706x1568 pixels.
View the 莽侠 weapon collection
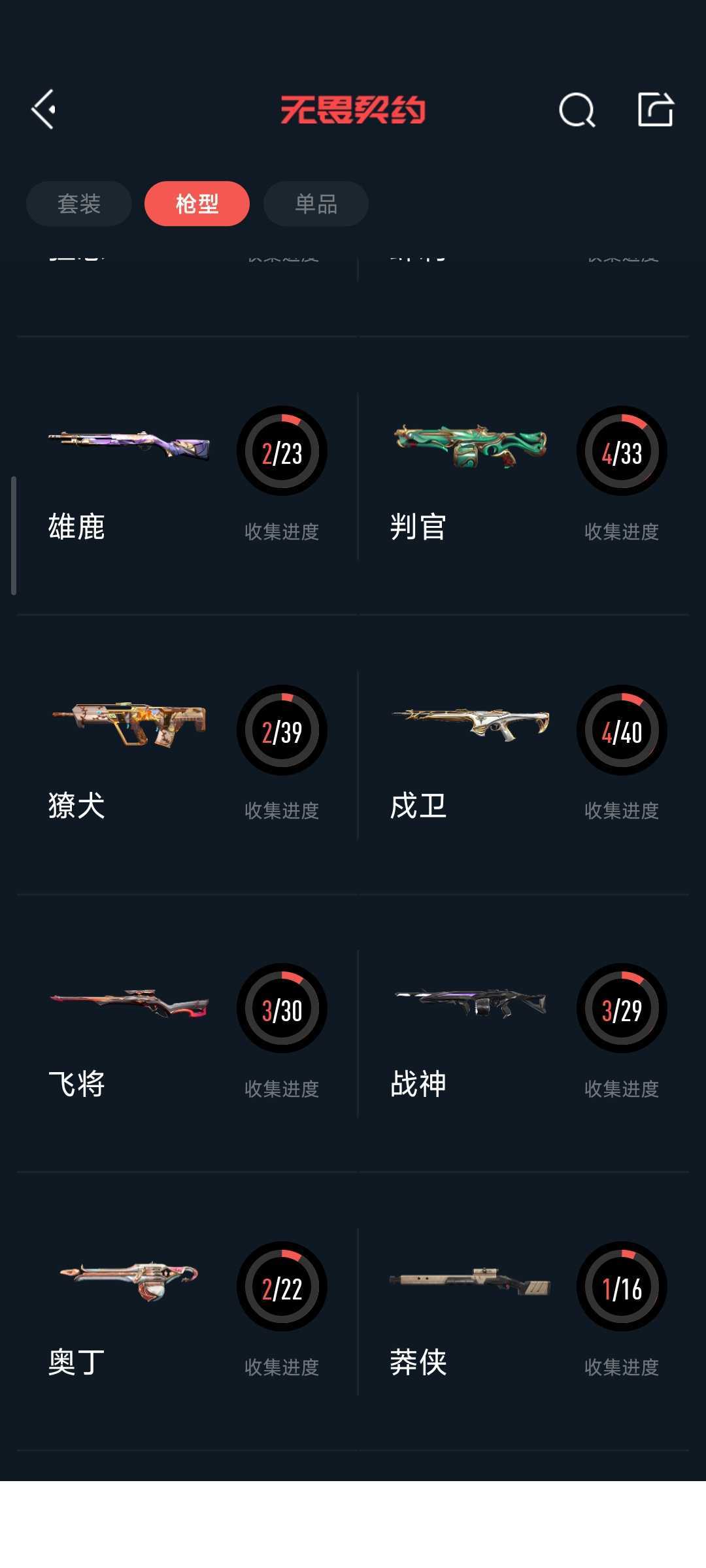[526, 1312]
